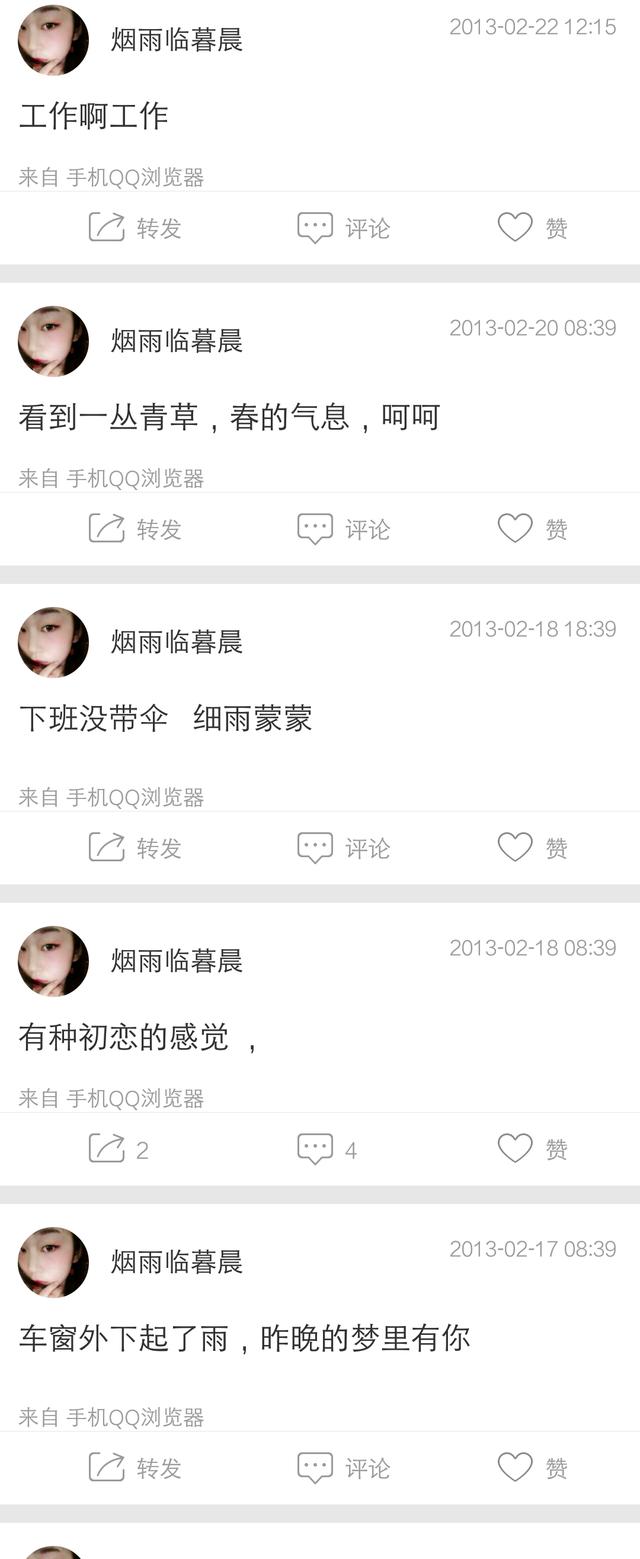Comment on the '工作啊工作' post
640x1559 pixels.
click(343, 228)
